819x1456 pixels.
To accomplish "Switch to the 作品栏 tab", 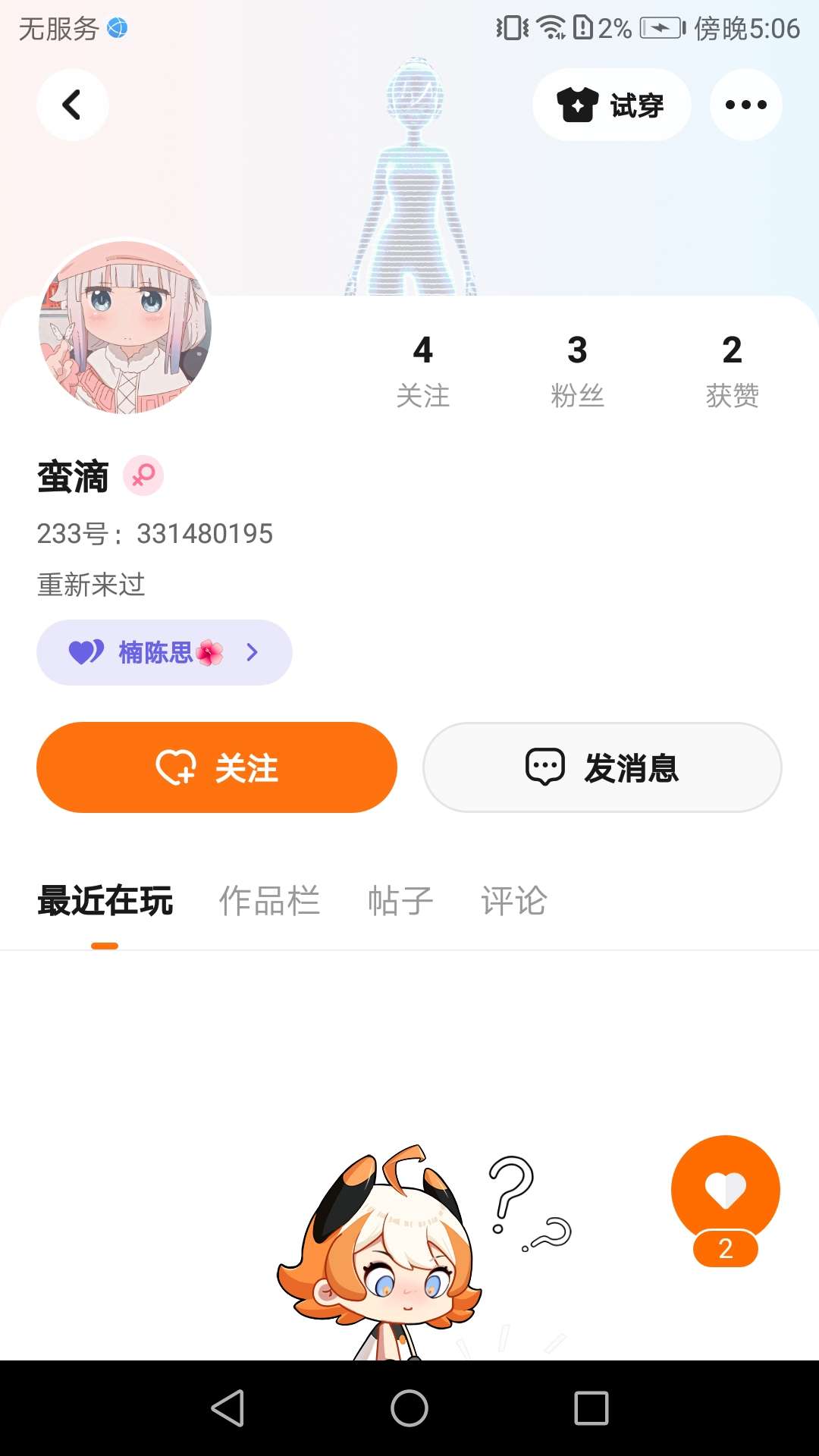I will (269, 901).
